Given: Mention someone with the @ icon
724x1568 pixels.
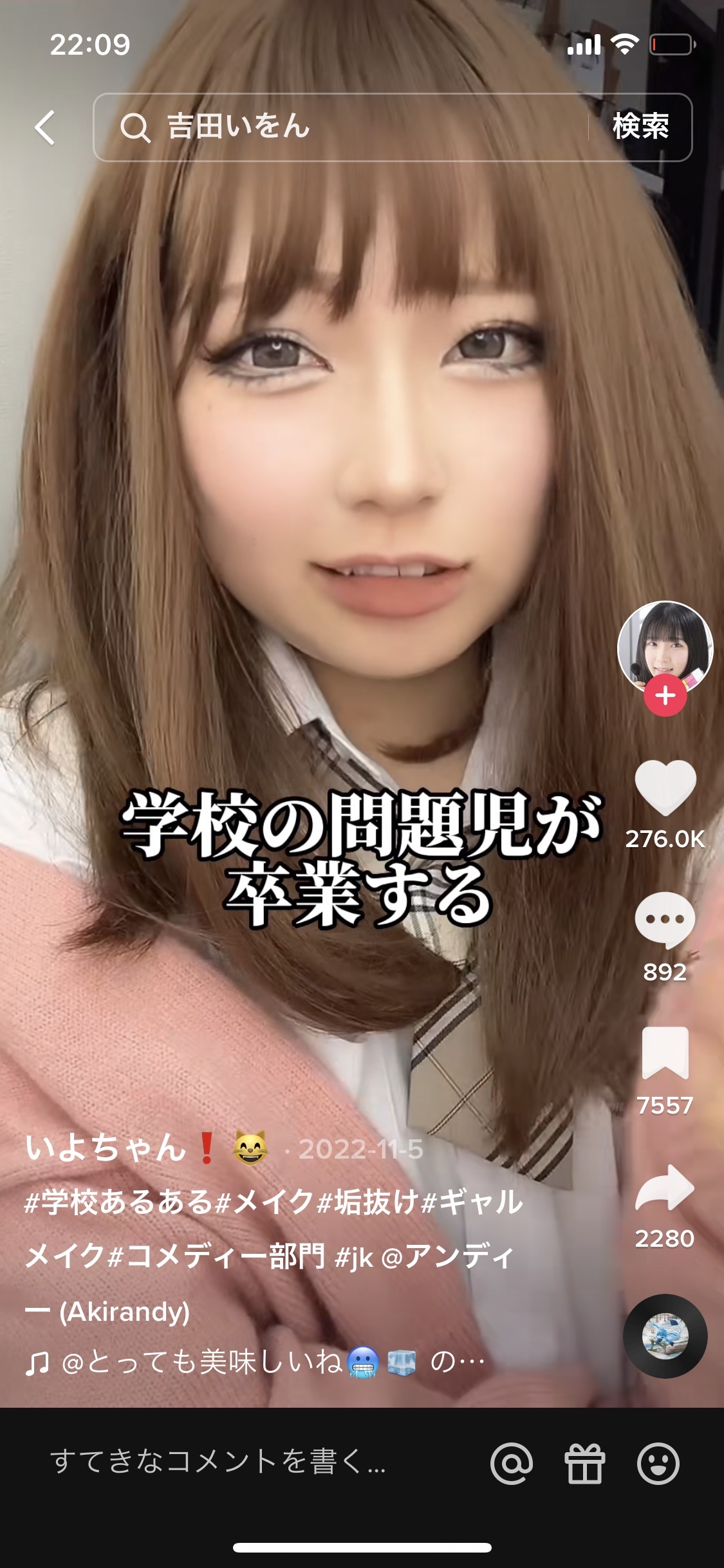Looking at the screenshot, I should coord(512,1462).
